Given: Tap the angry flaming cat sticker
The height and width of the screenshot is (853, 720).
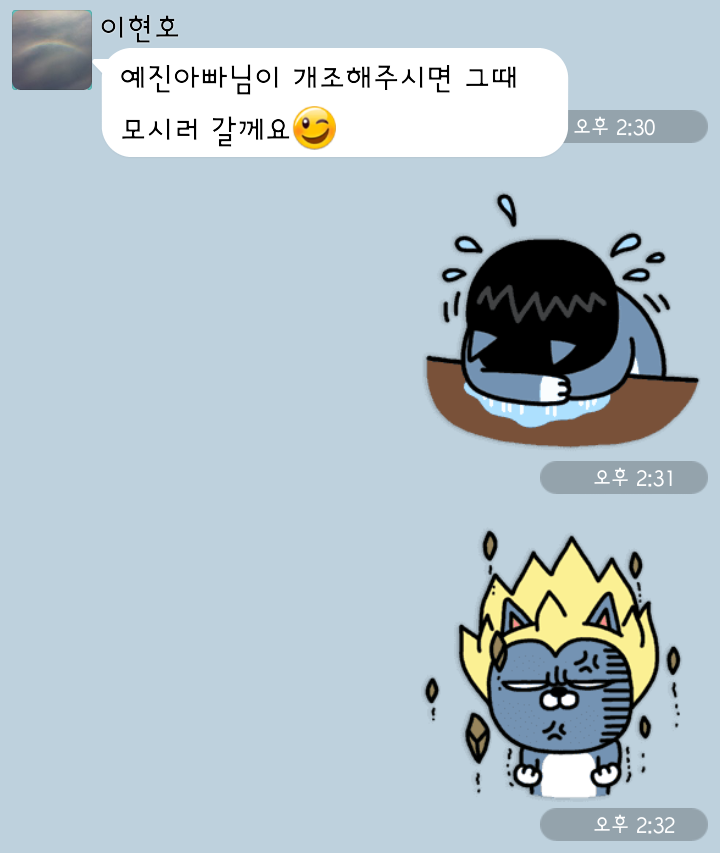Looking at the screenshot, I should pos(555,670).
